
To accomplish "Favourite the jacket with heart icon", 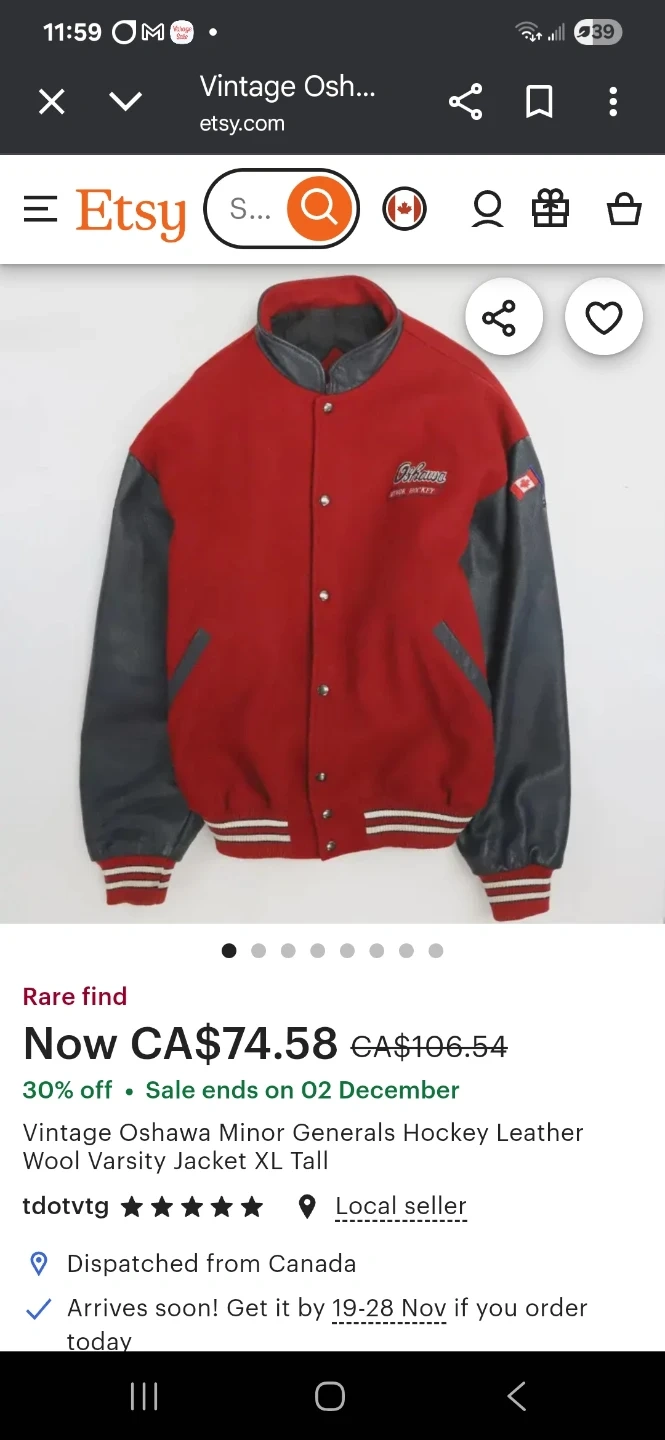I will click(603, 318).
